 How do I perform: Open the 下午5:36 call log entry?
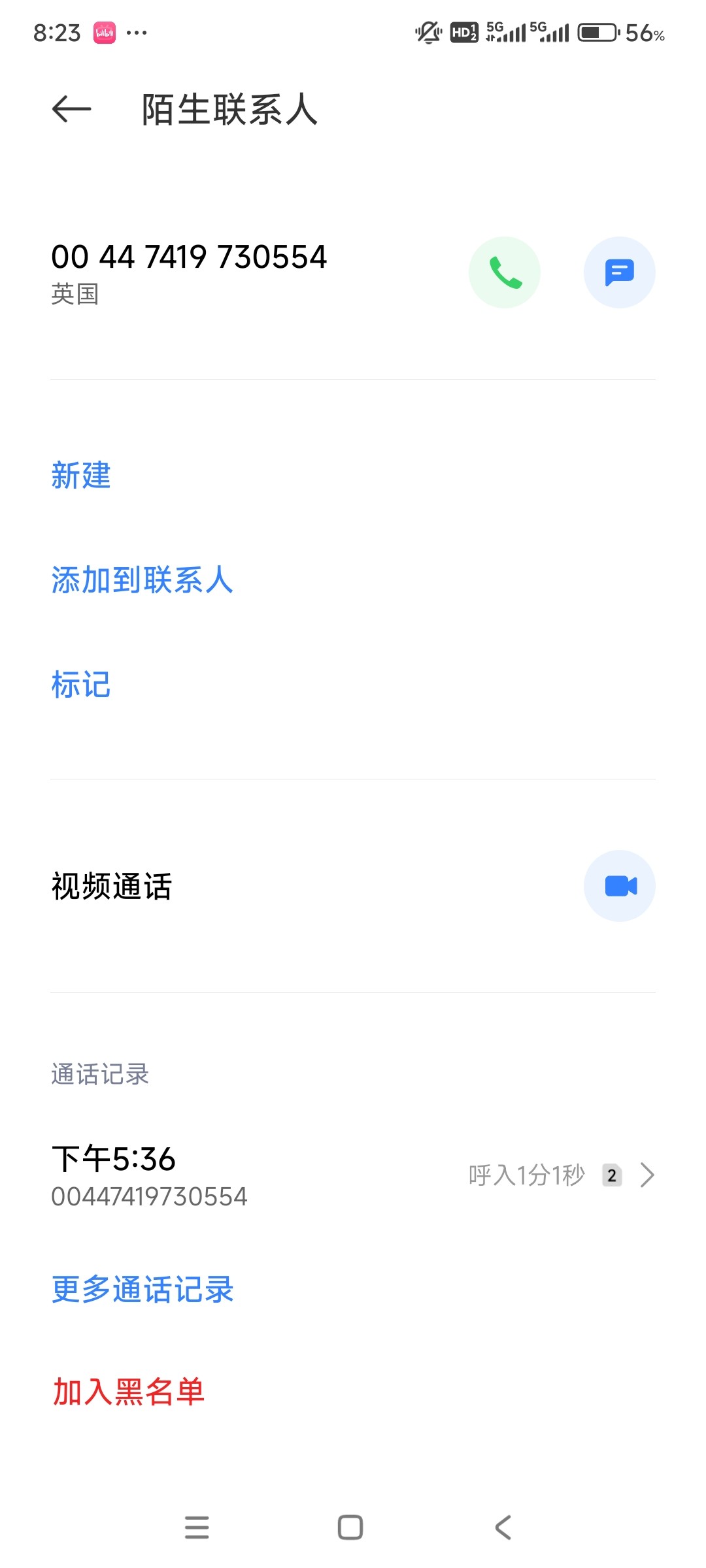pyautogui.click(x=353, y=1175)
